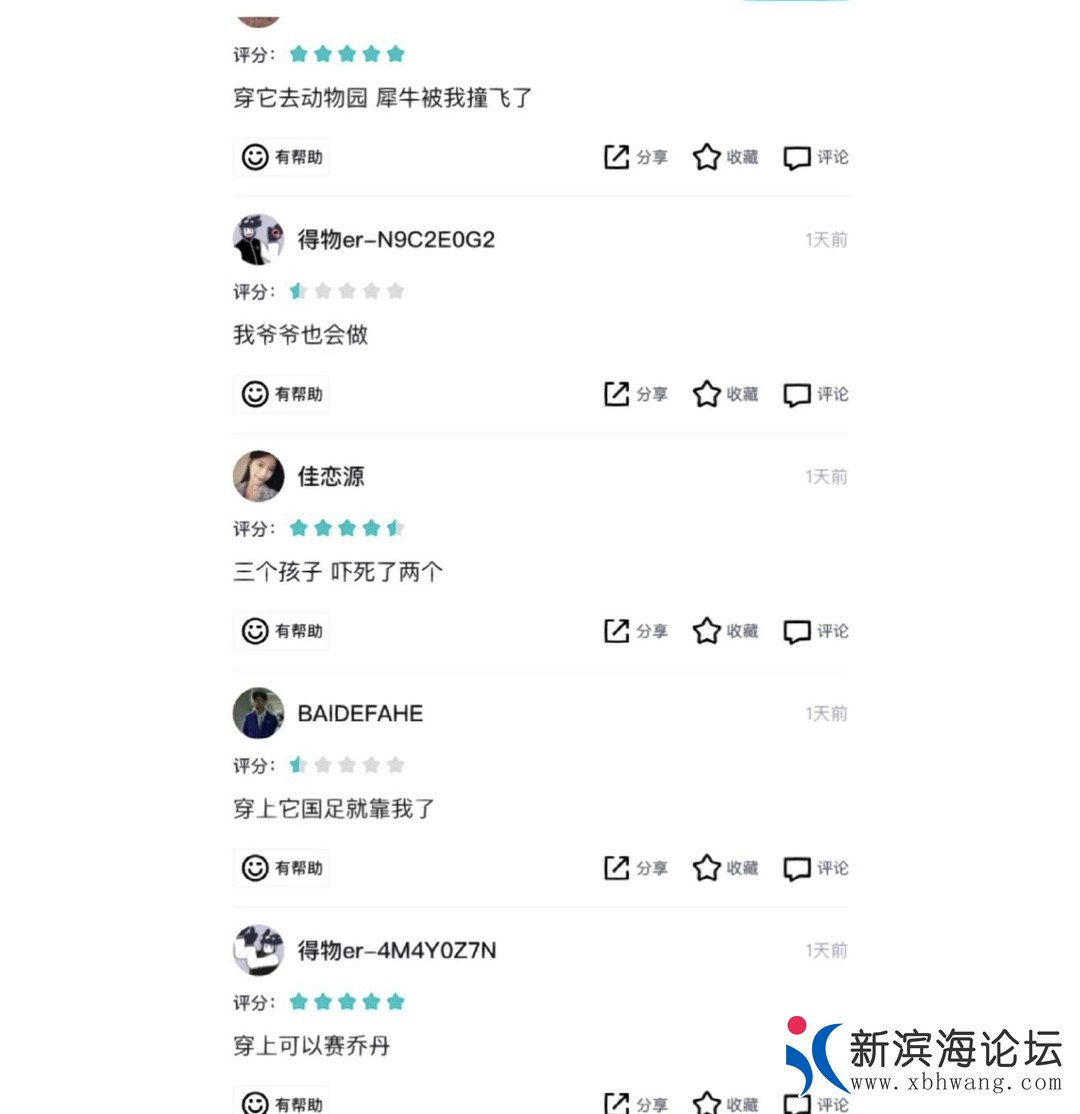Mark "我爷爷也会做" review as helpful
The height and width of the screenshot is (1114, 1080).
point(281,394)
